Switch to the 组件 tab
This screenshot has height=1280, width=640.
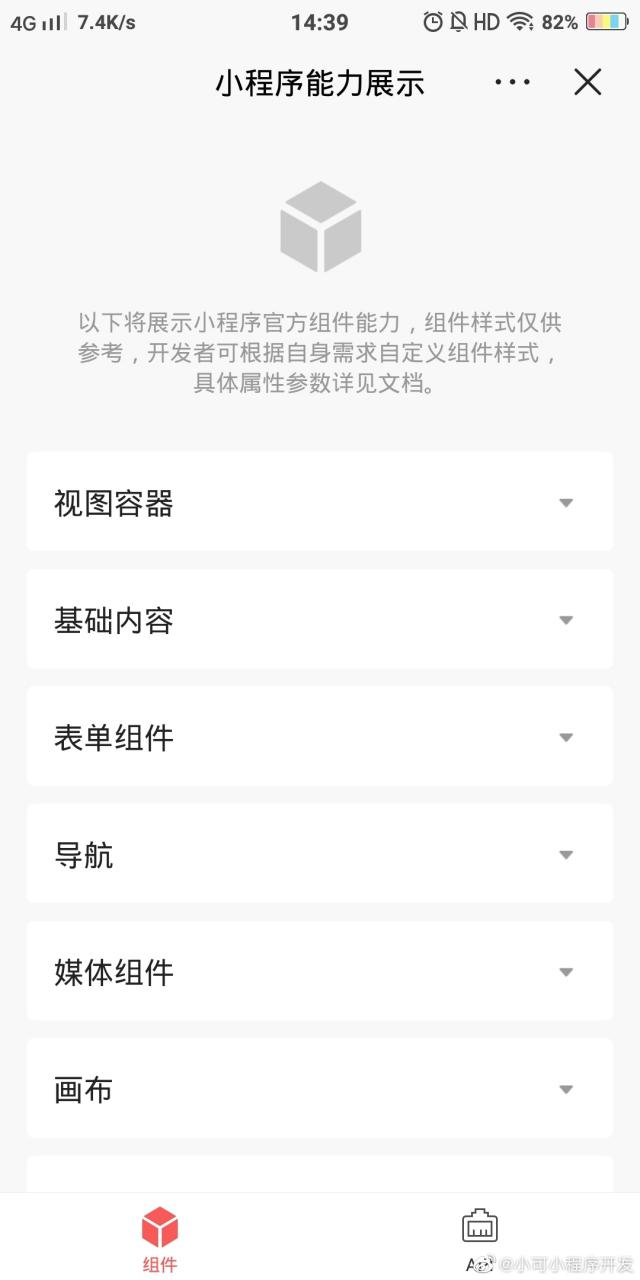tap(160, 1237)
